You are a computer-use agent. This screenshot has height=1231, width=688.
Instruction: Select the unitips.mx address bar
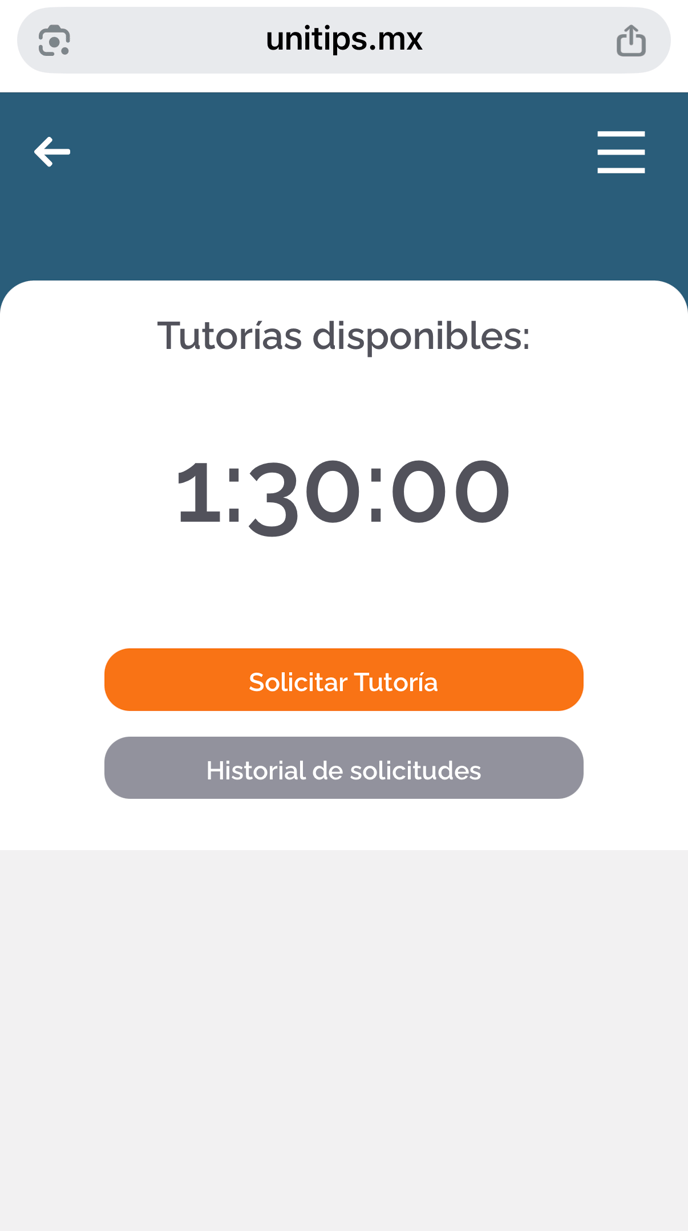344,40
